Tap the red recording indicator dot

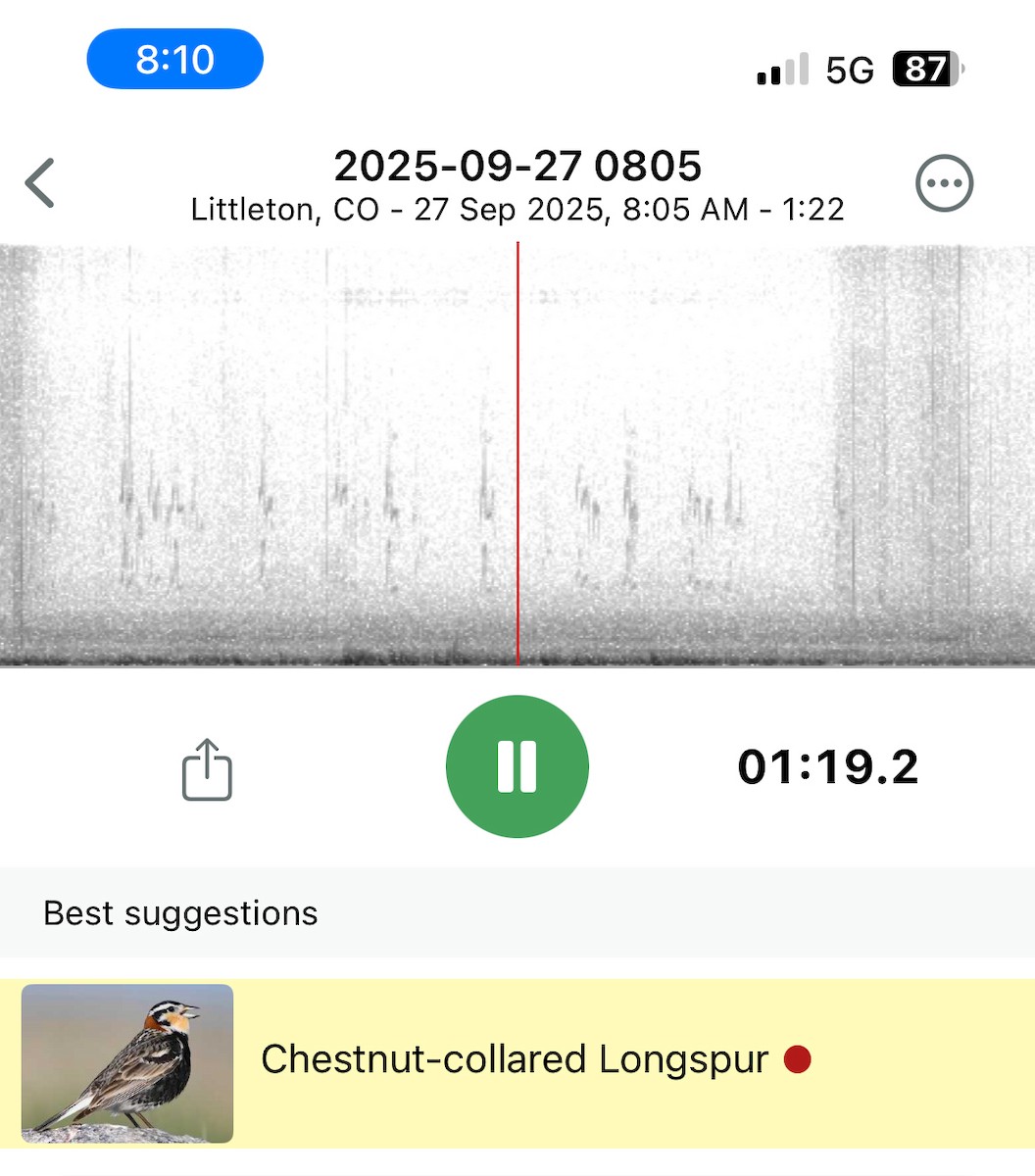(799, 1058)
